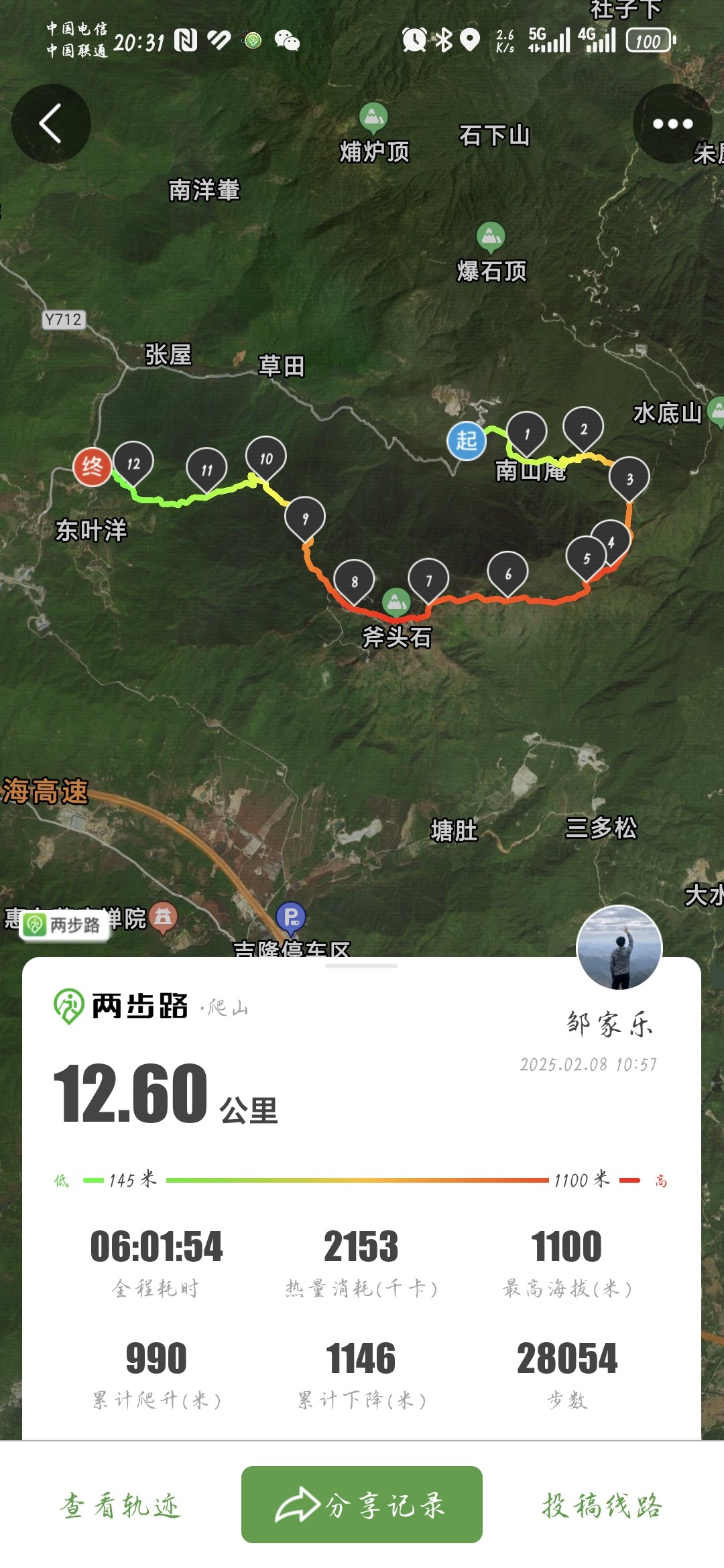
Task: Share this record via 分享记录
Action: click(x=362, y=1504)
